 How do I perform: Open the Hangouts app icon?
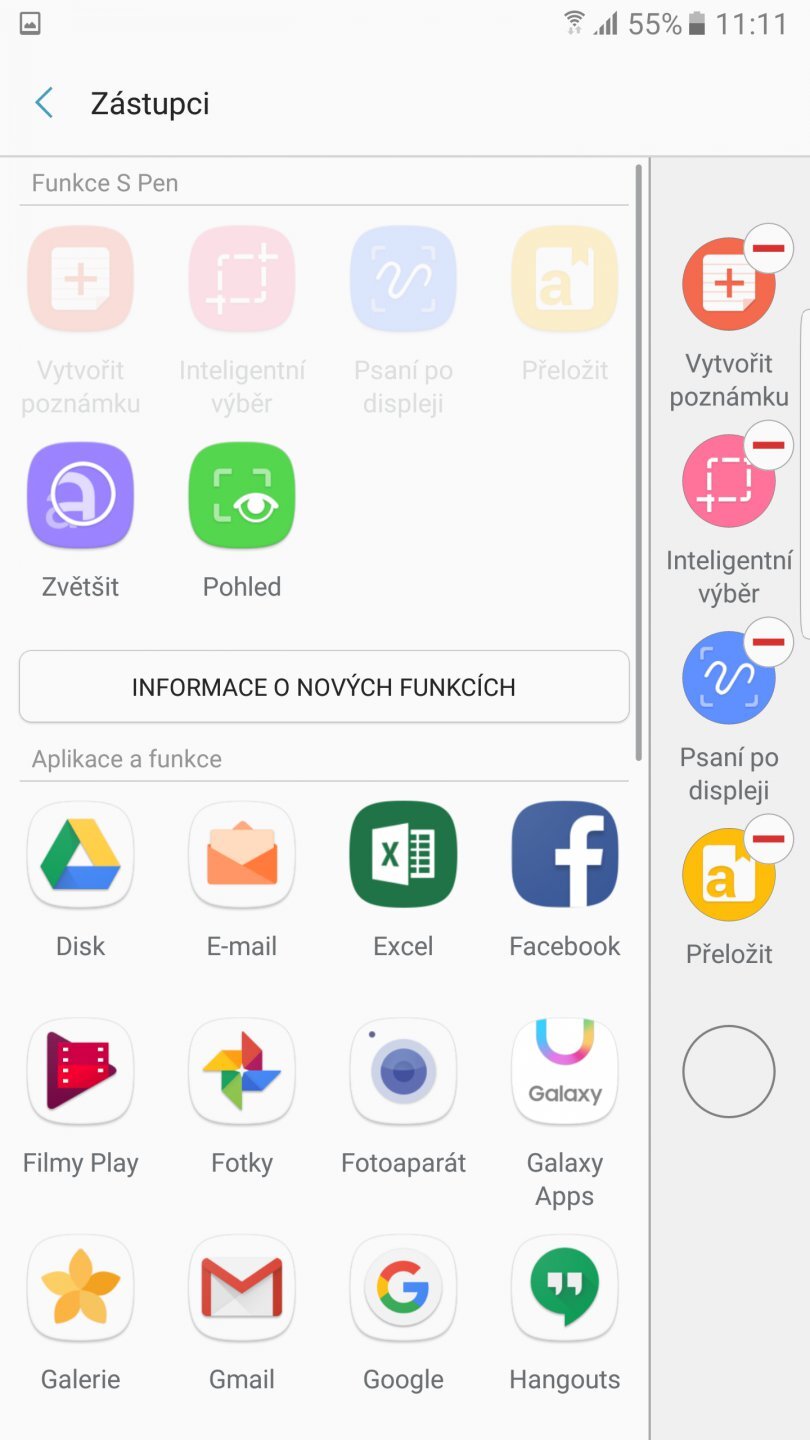point(564,1288)
